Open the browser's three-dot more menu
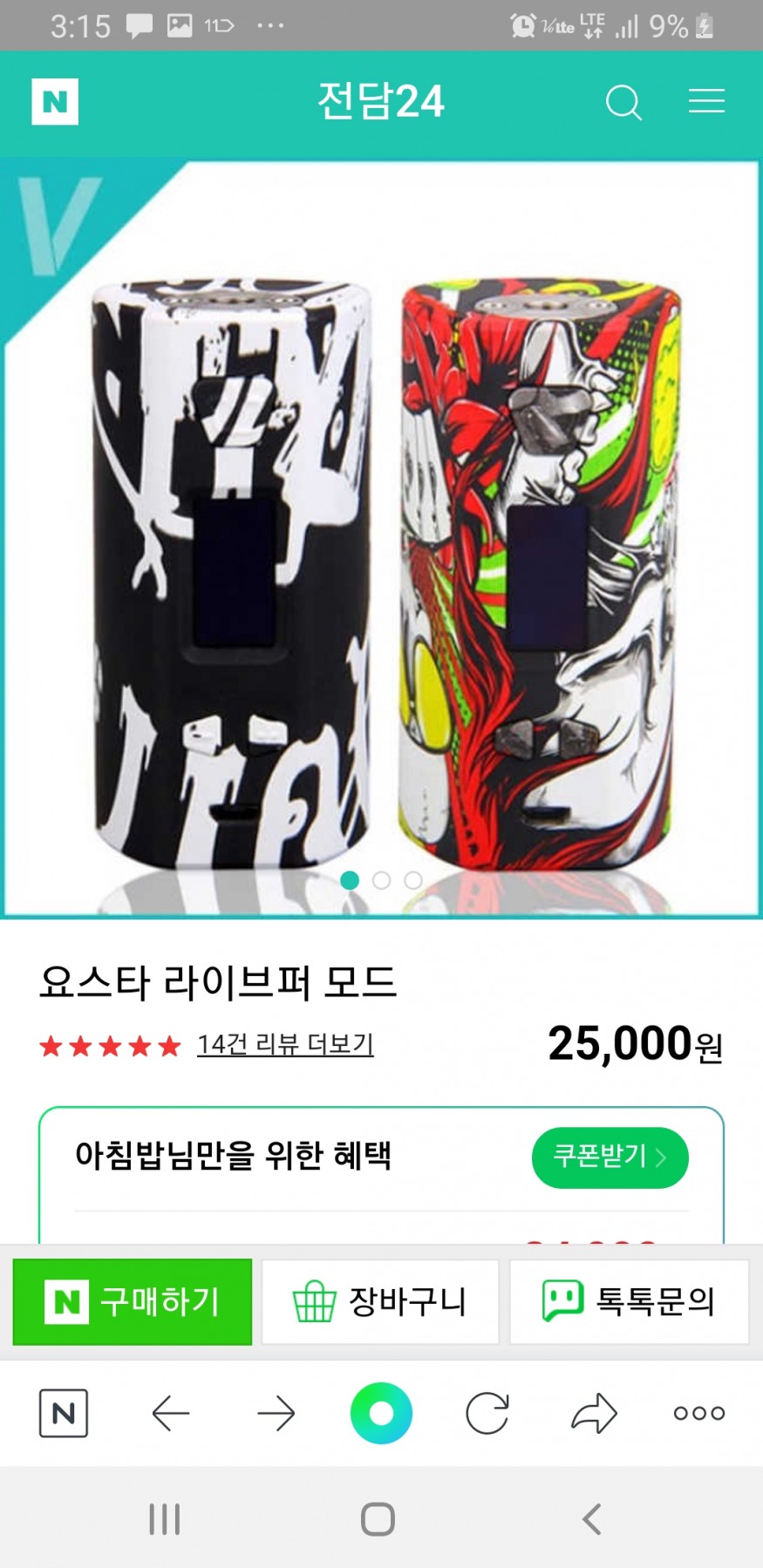 pos(699,1413)
